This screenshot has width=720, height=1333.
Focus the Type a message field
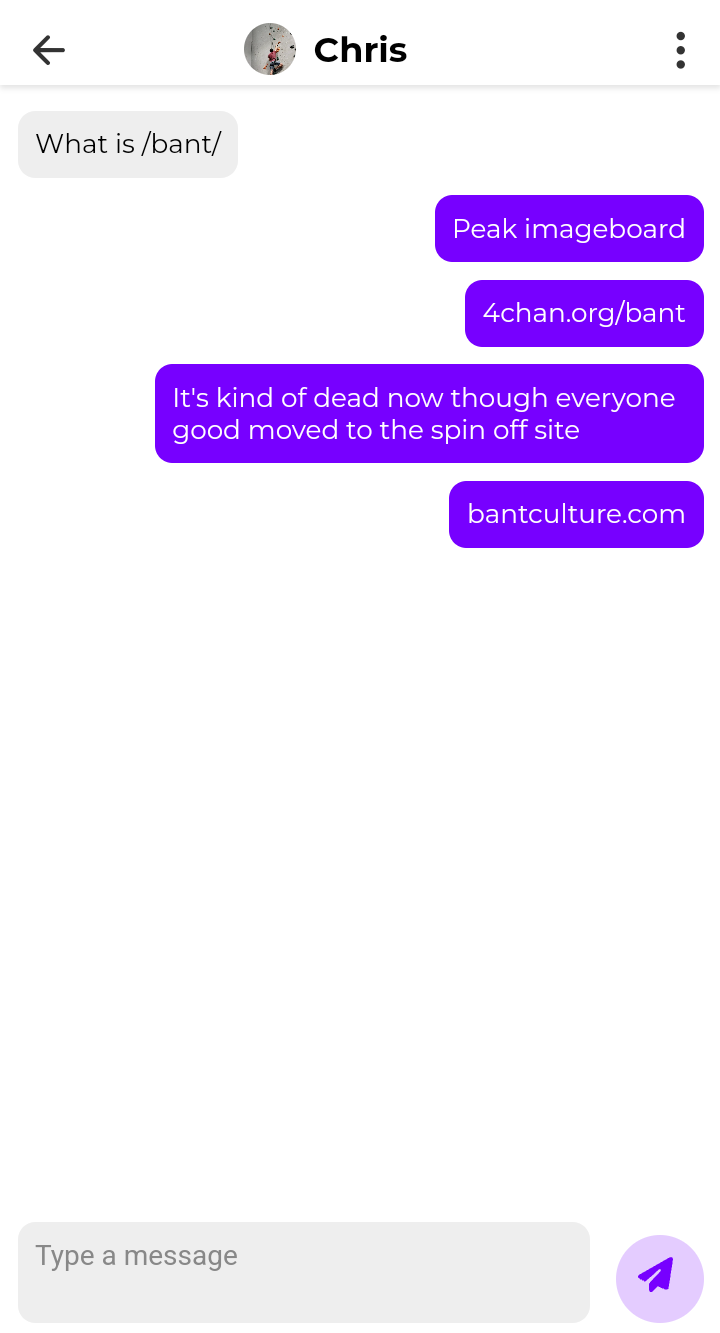(303, 1271)
